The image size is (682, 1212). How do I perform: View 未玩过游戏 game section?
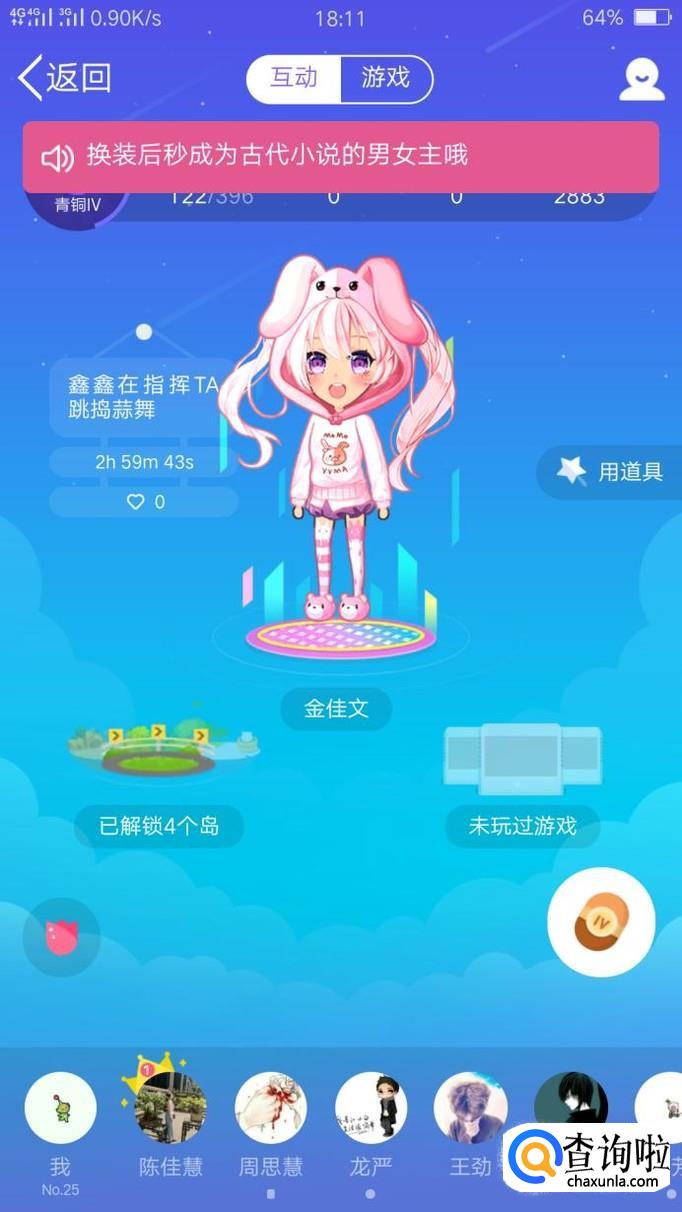click(x=522, y=826)
